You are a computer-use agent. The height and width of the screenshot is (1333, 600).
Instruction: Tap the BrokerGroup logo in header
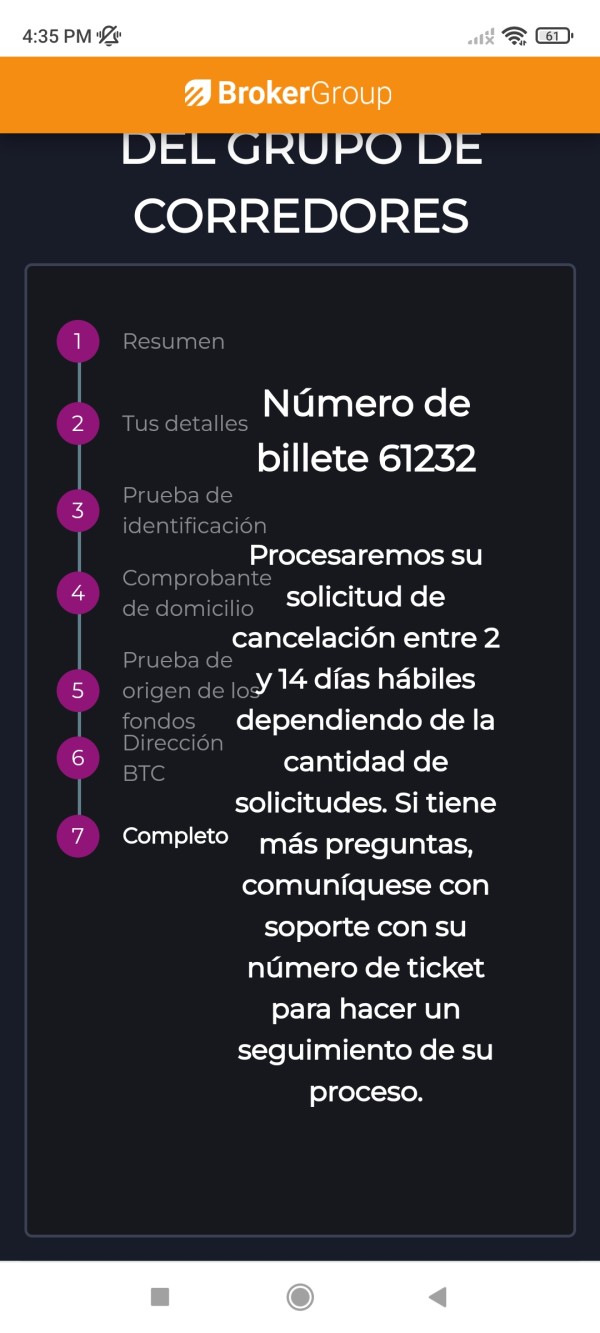288,94
